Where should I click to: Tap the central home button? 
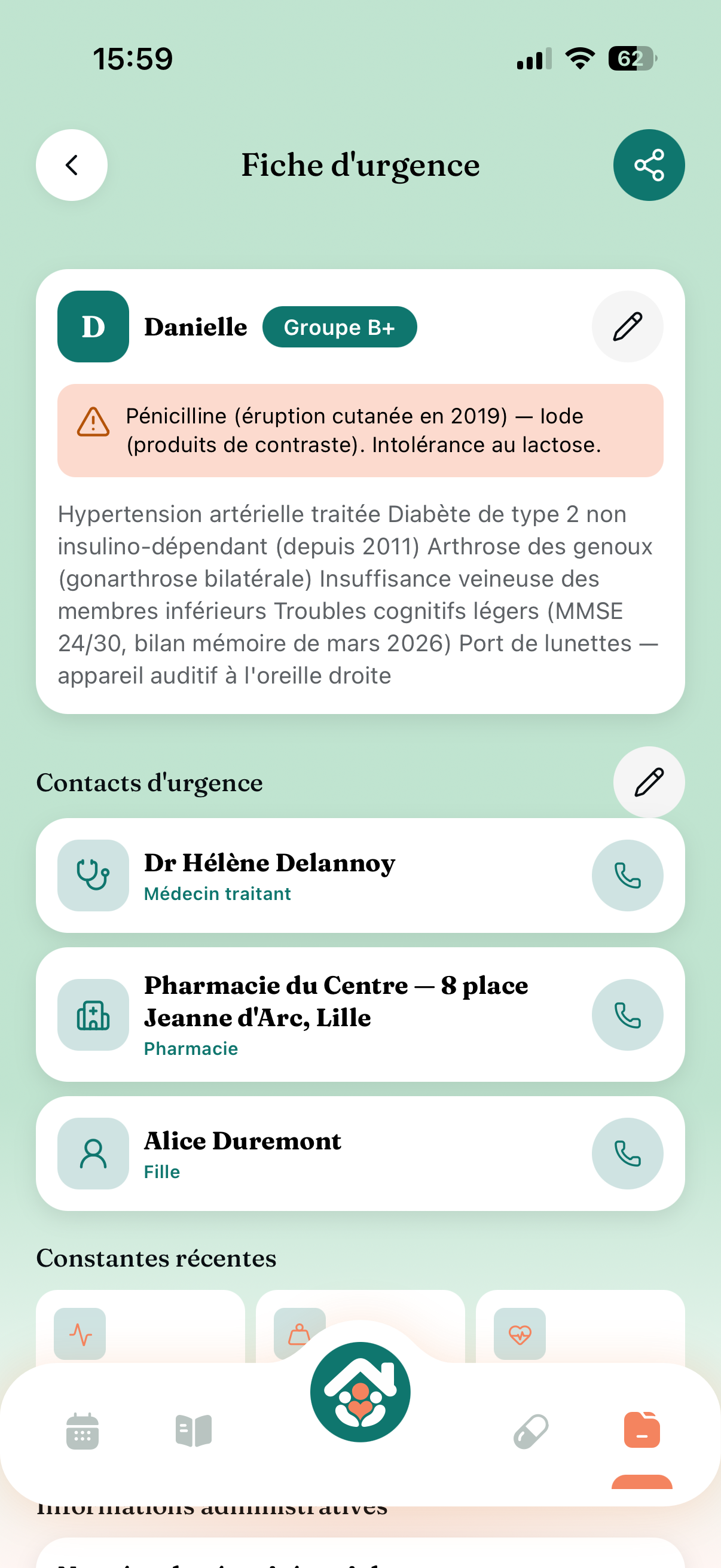click(x=360, y=1392)
